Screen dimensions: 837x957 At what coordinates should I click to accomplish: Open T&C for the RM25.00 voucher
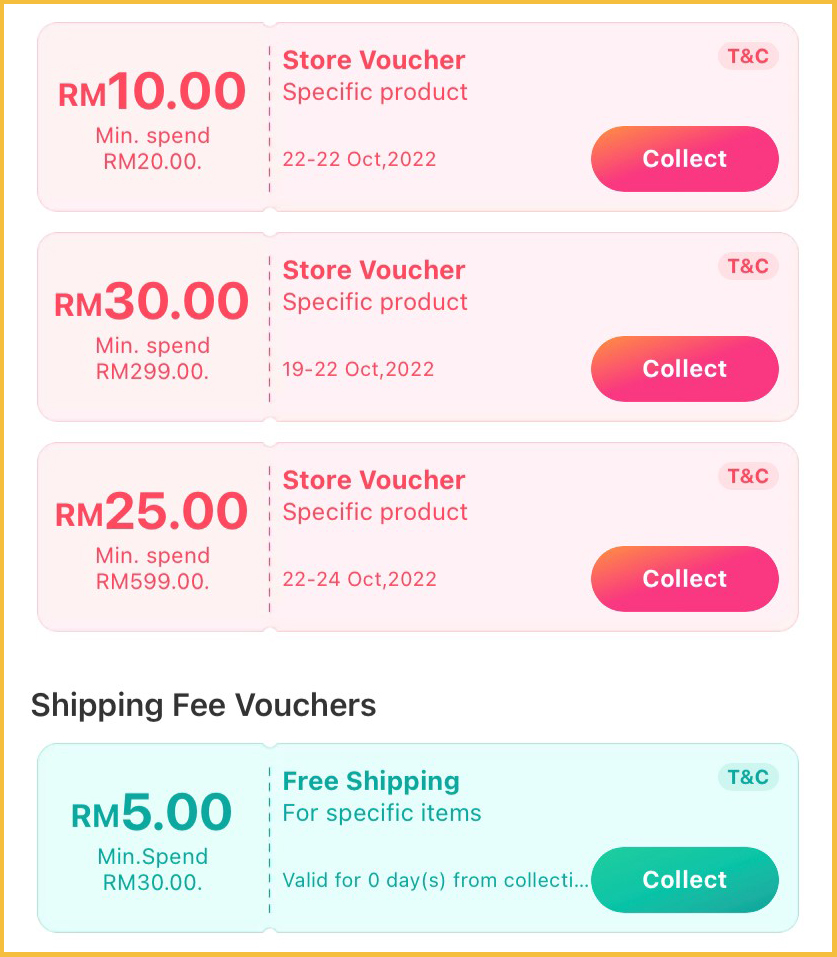(748, 476)
